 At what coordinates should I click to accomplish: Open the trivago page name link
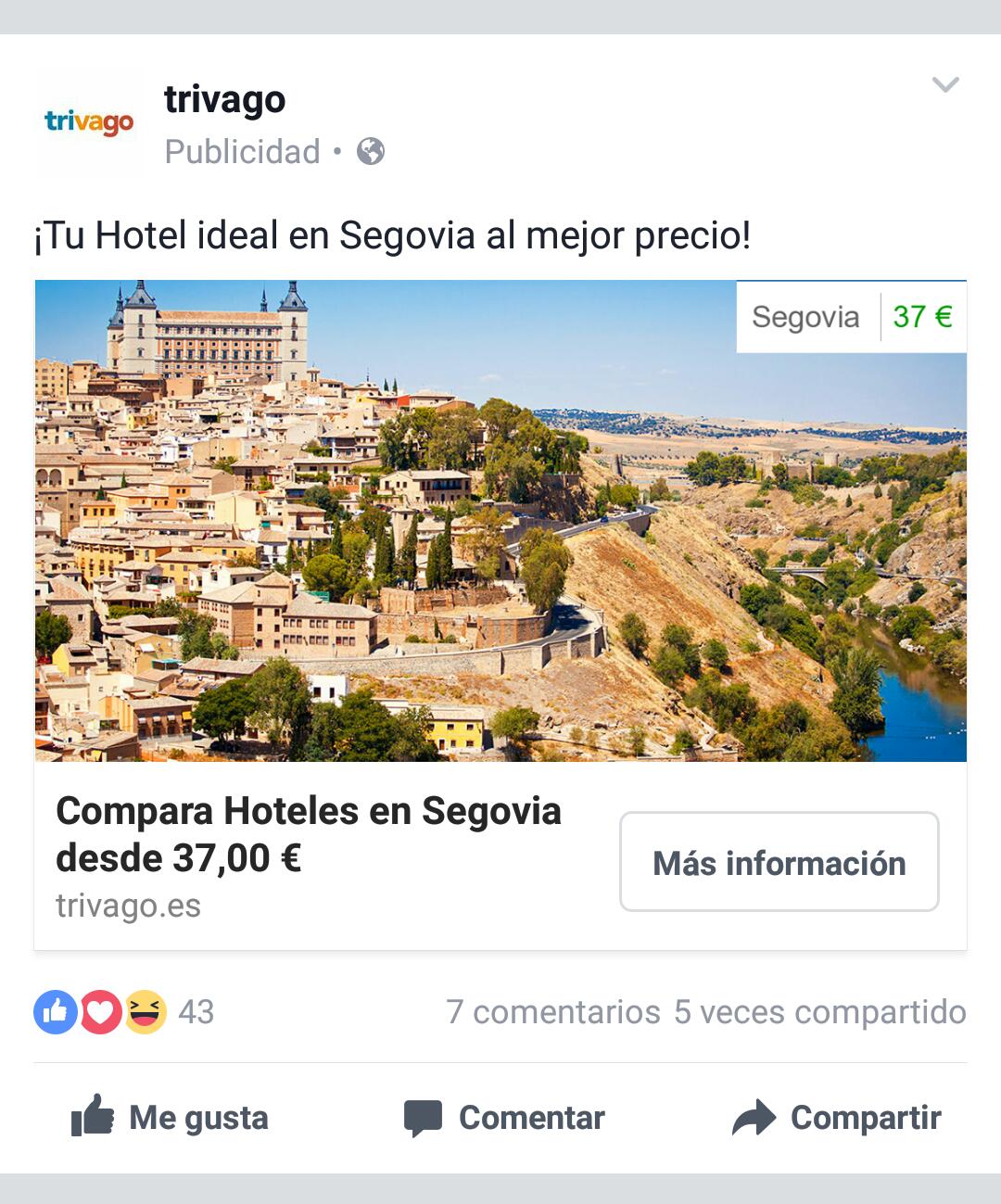click(x=224, y=99)
